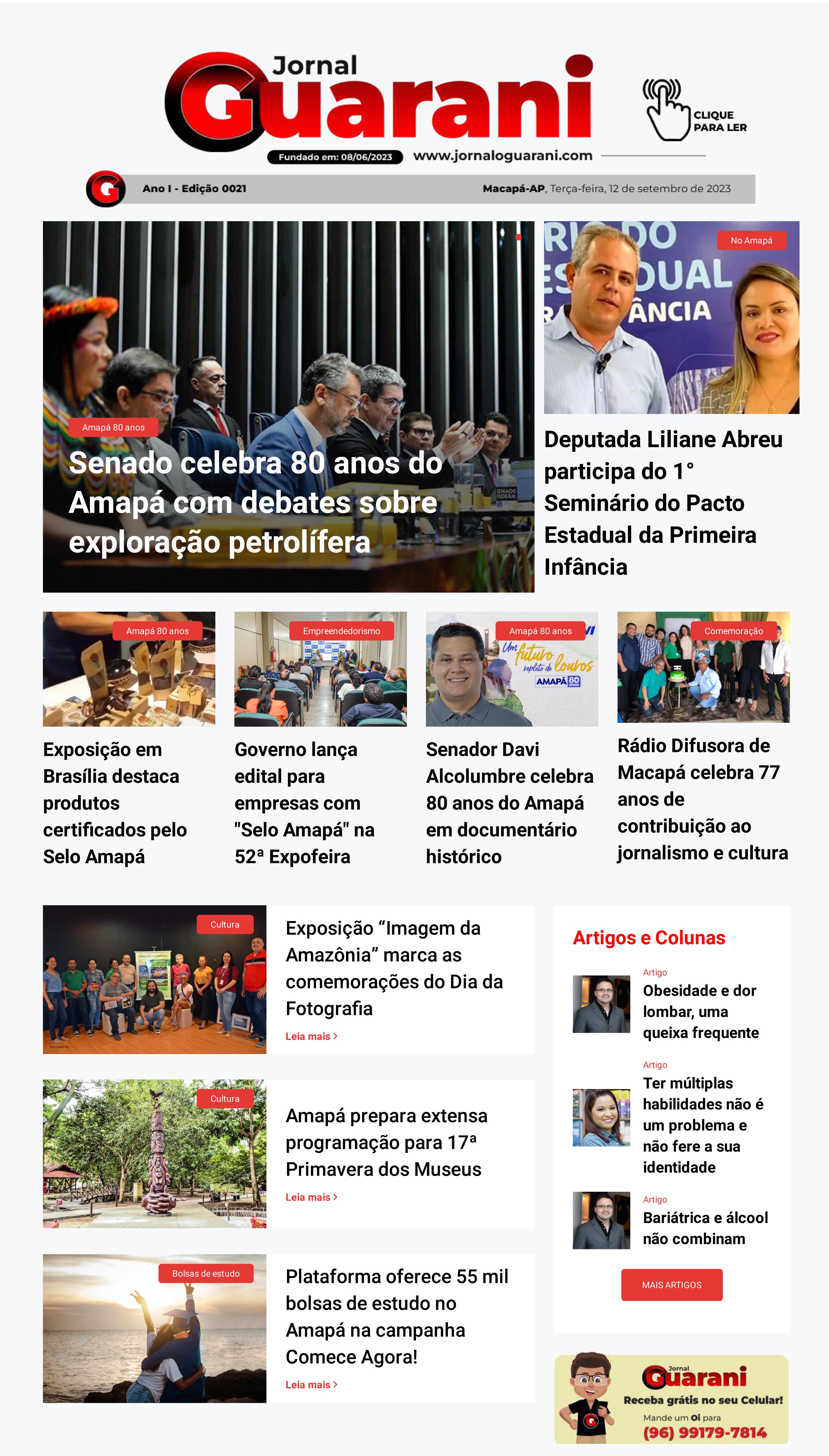Click the 'Amapá 80 anos' tag on main story
Image resolution: width=829 pixels, height=1456 pixels.
114,427
